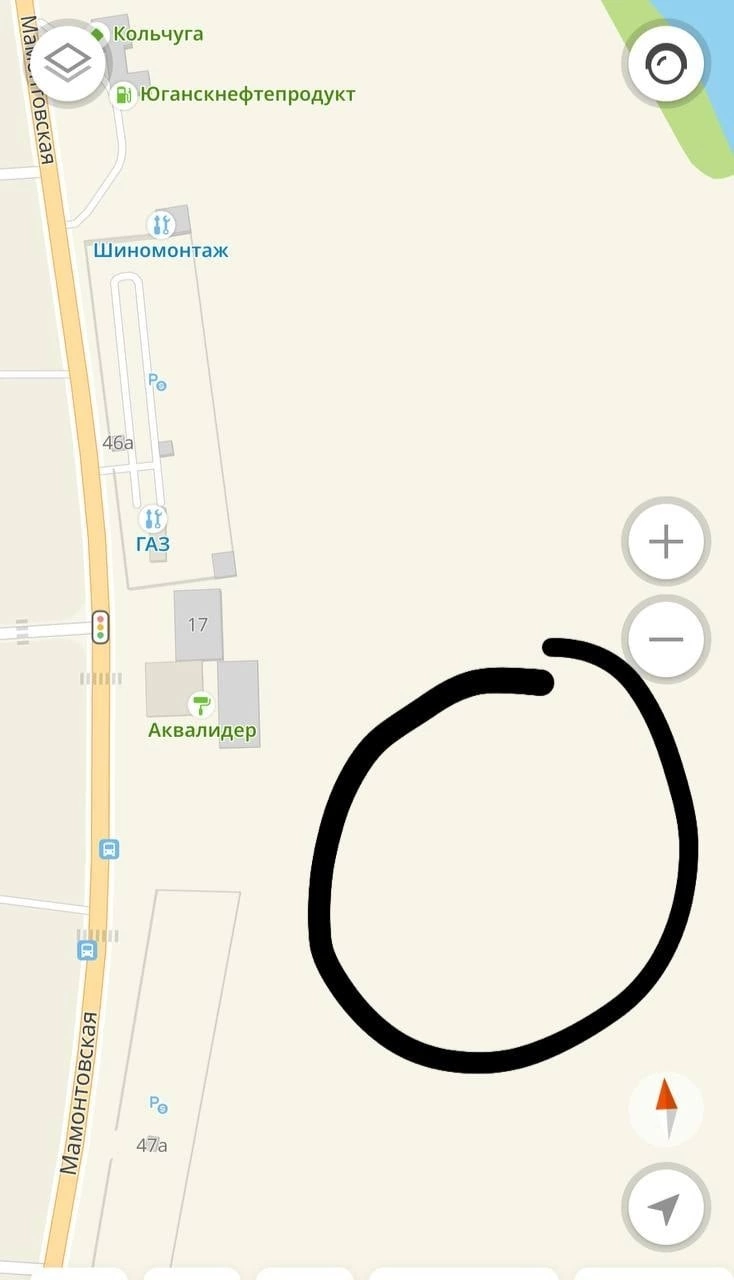734x1280 pixels.
Task: Zoom out with the minus button
Action: point(666,640)
